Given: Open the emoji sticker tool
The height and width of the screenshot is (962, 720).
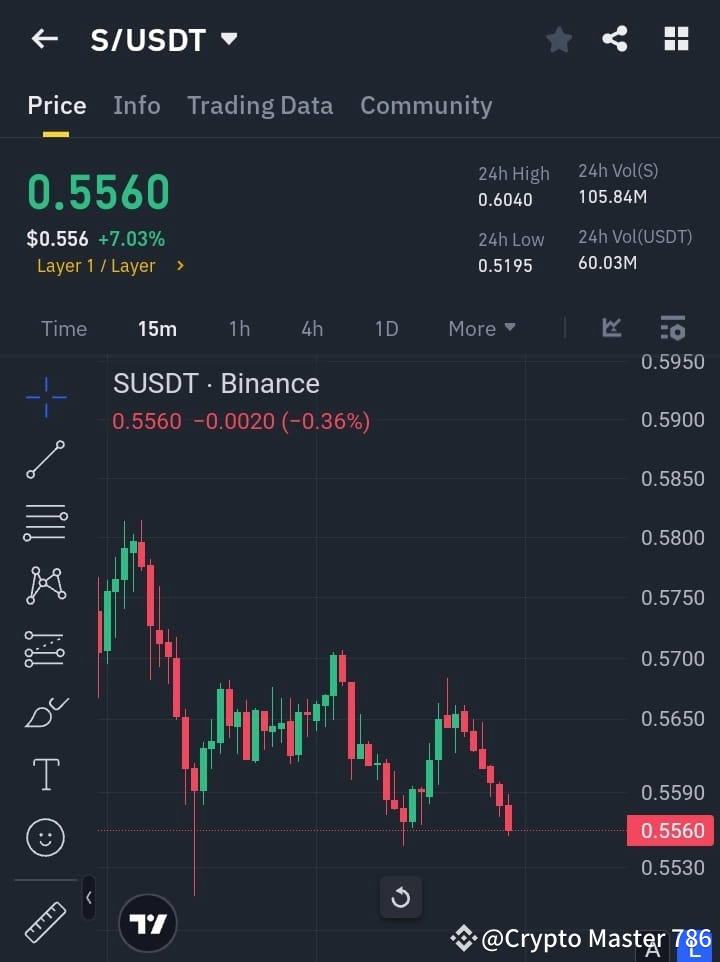Looking at the screenshot, I should pos(45,837).
